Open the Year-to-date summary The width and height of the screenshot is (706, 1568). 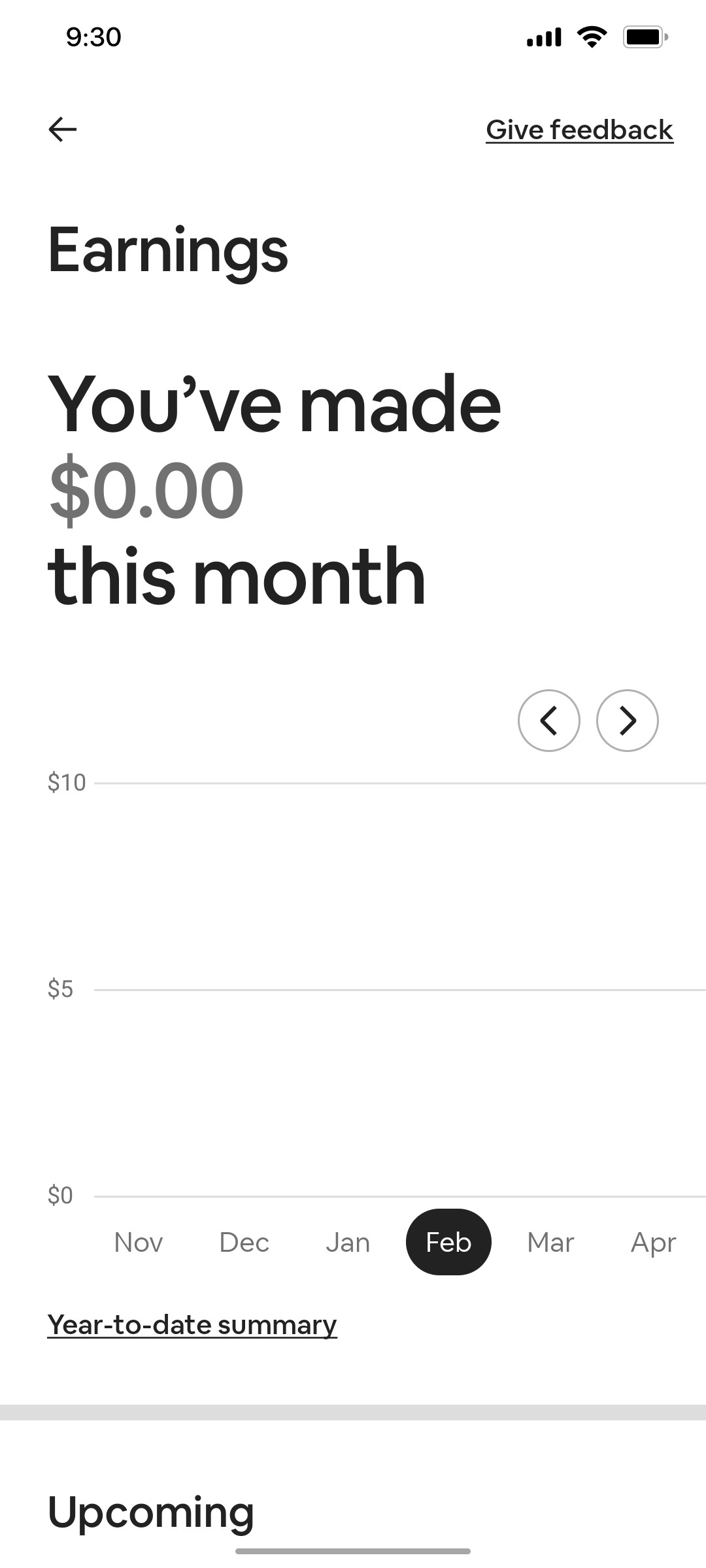[192, 1324]
